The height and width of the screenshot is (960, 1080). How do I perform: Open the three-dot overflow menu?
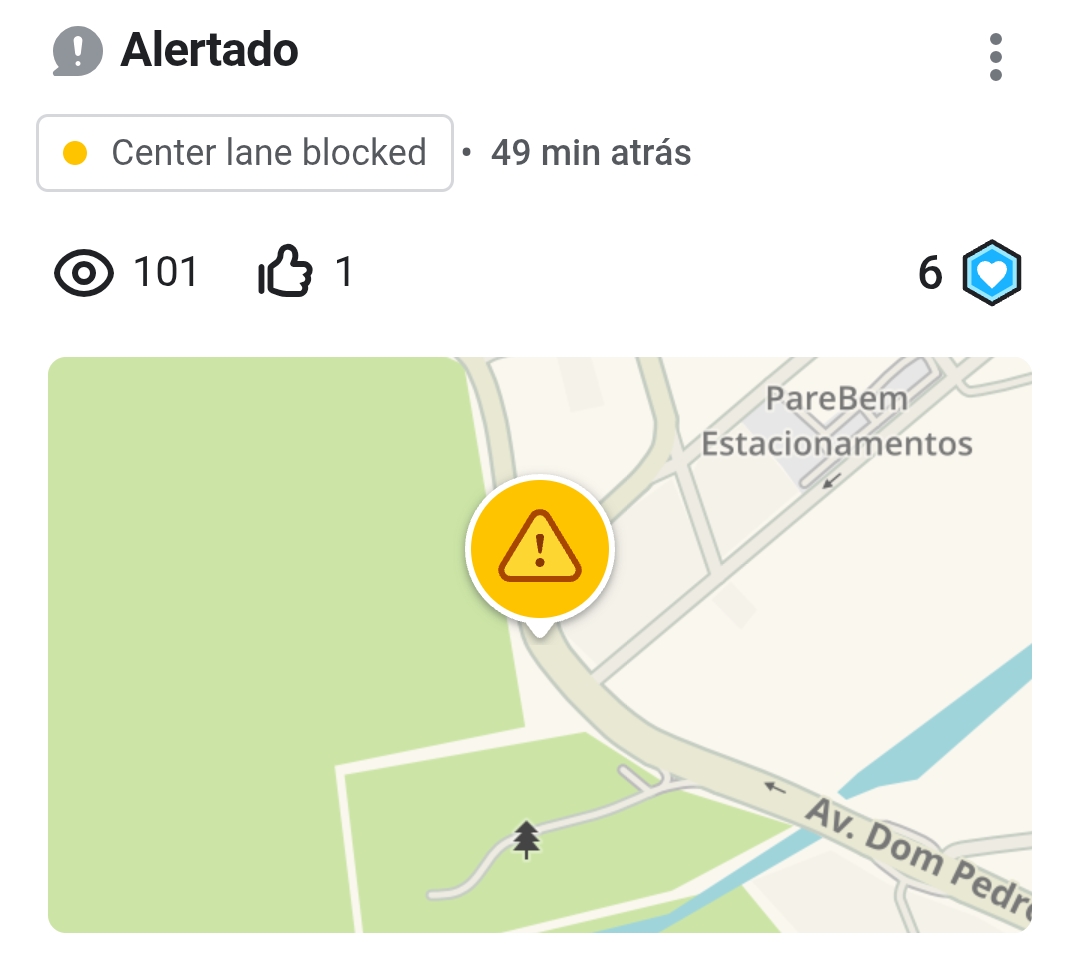(995, 57)
